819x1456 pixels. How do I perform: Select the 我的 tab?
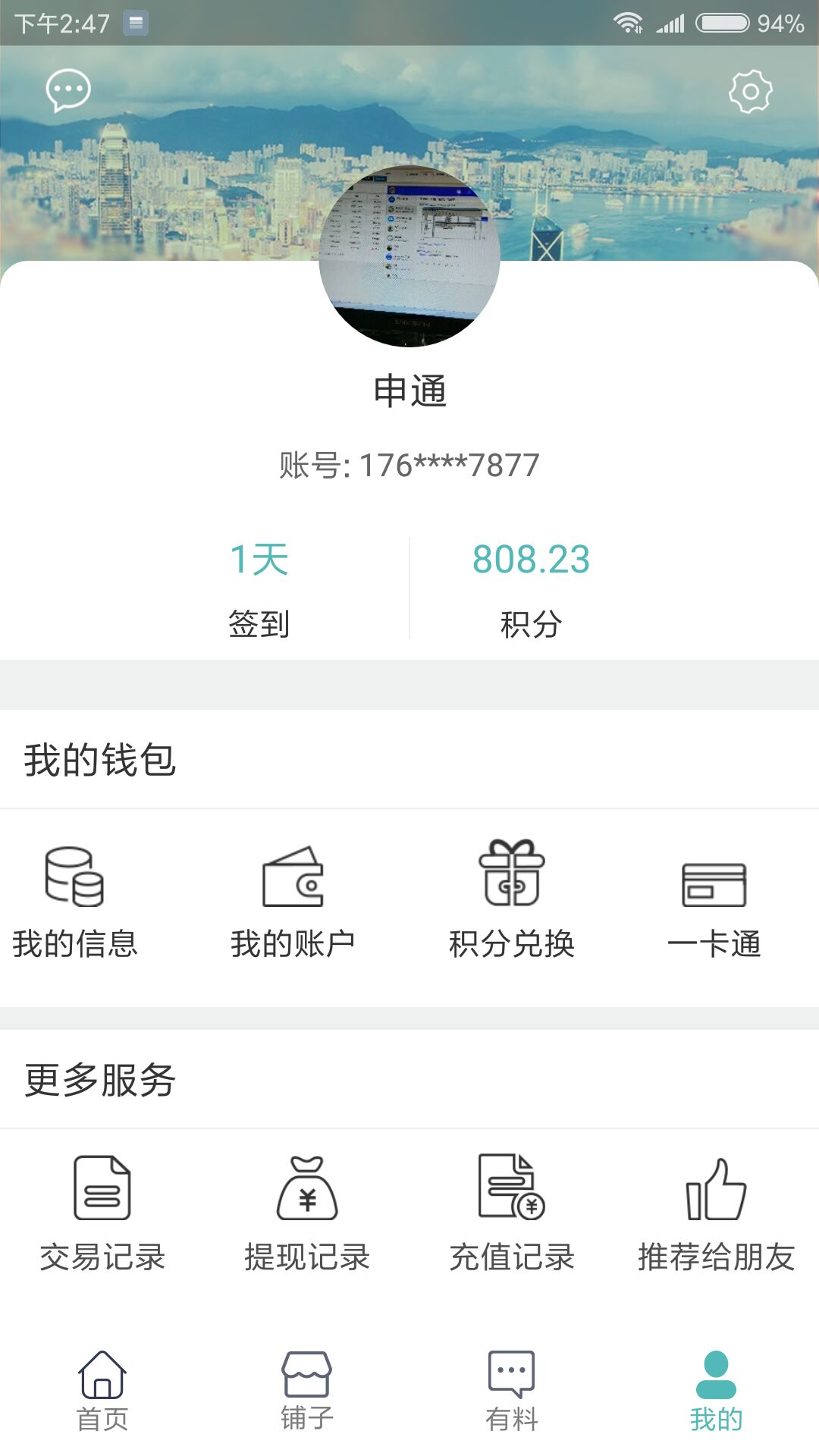tap(716, 1391)
